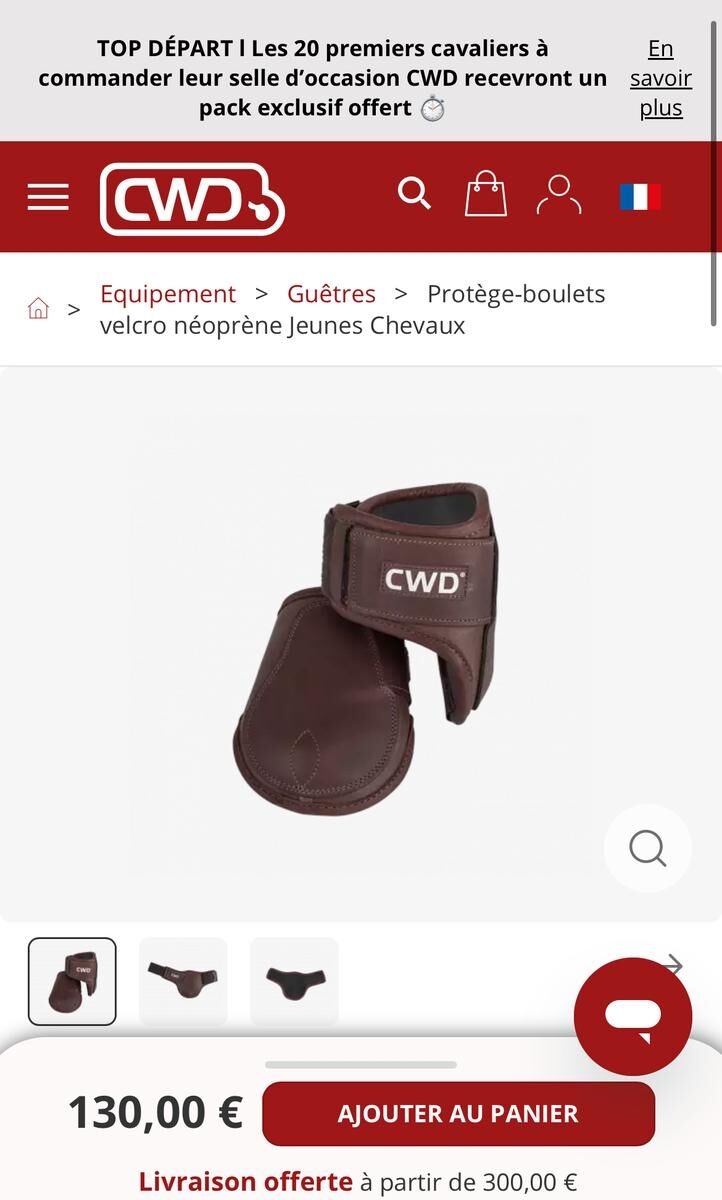Image resolution: width=722 pixels, height=1200 pixels.
Task: Open the Equipement breadcrumb
Action: (x=168, y=294)
